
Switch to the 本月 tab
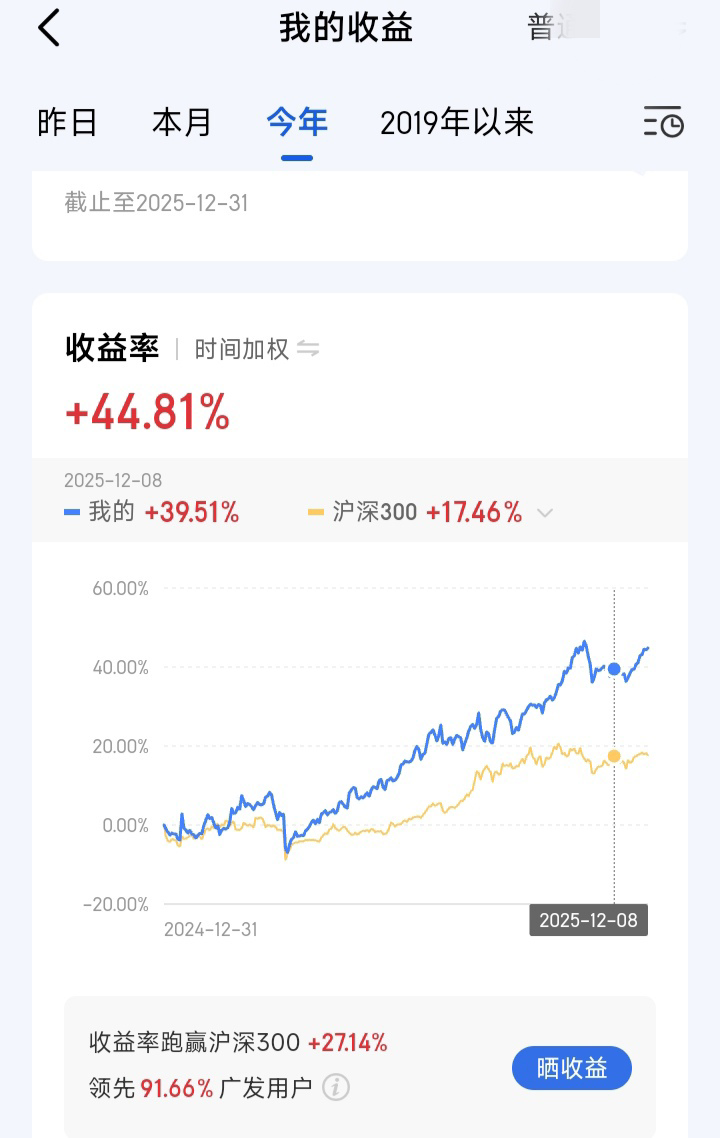(x=182, y=122)
